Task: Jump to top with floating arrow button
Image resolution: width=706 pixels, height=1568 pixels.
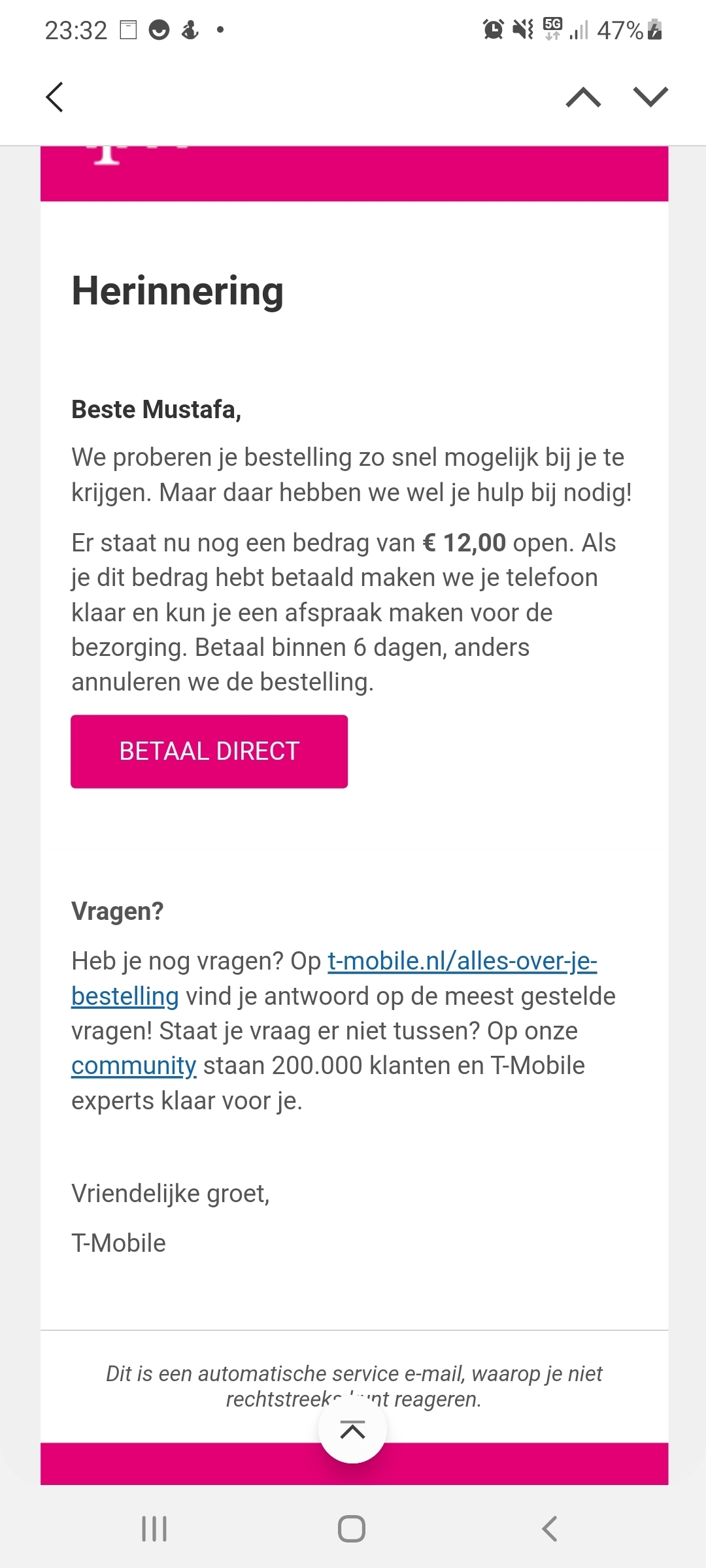Action: [x=352, y=1430]
